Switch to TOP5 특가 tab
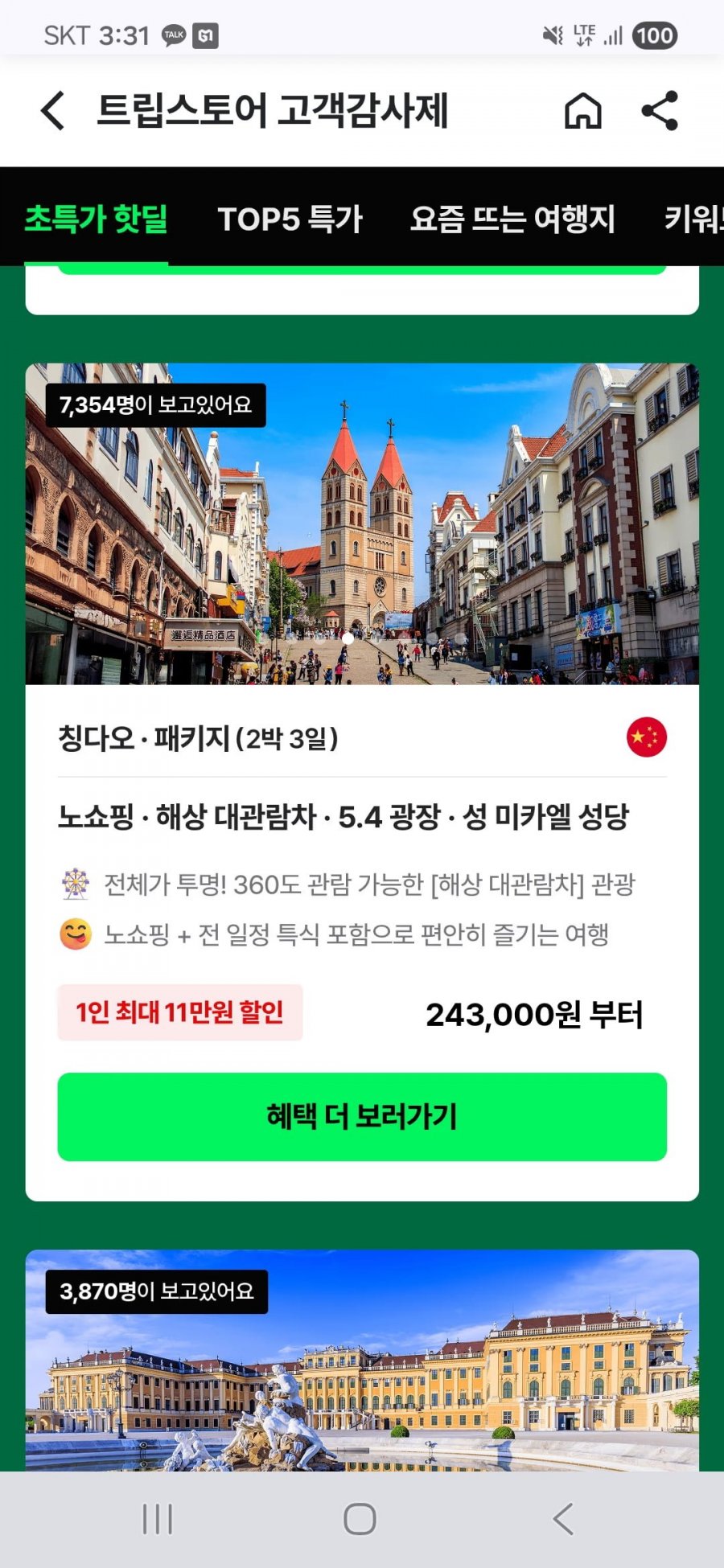 click(290, 219)
